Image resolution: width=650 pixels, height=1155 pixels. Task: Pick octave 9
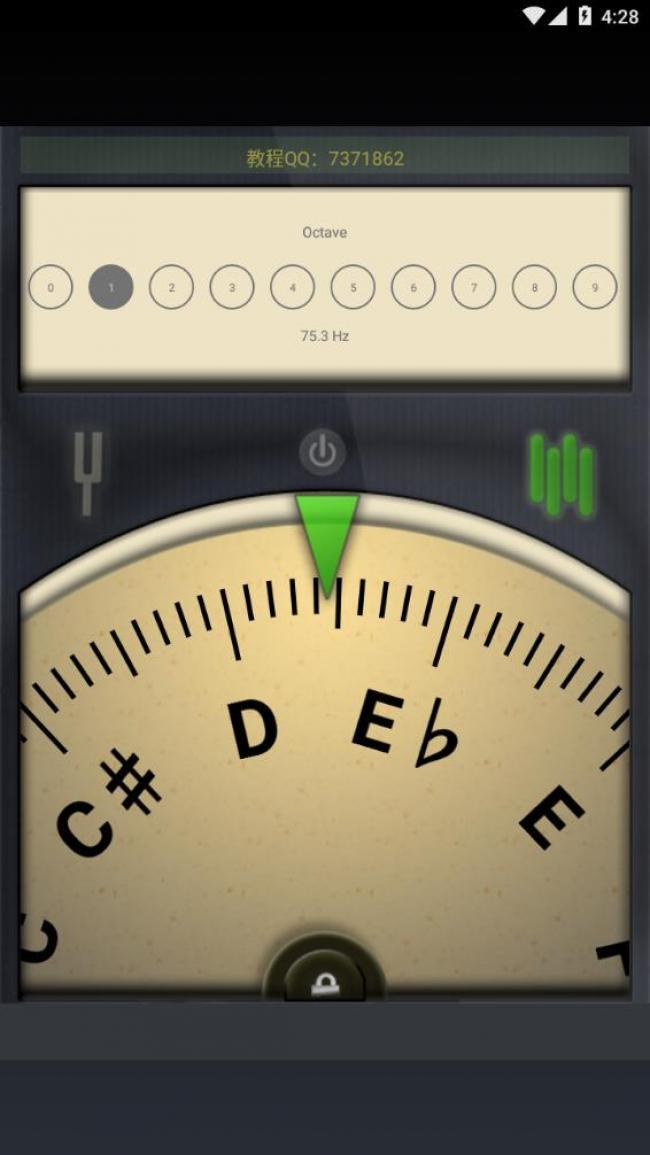click(x=595, y=287)
